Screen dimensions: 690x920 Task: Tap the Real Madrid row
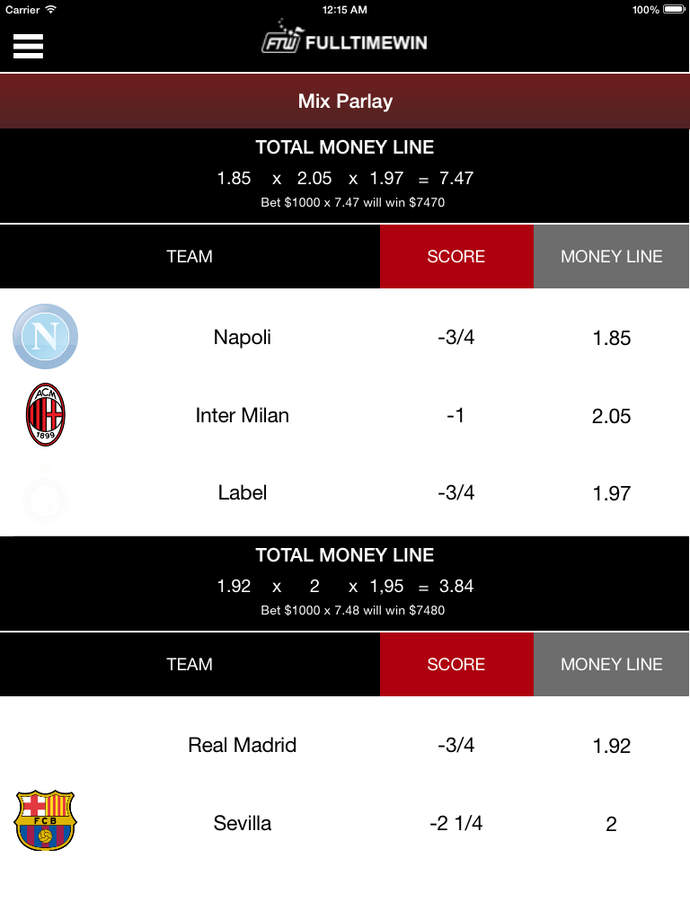pyautogui.click(x=243, y=745)
